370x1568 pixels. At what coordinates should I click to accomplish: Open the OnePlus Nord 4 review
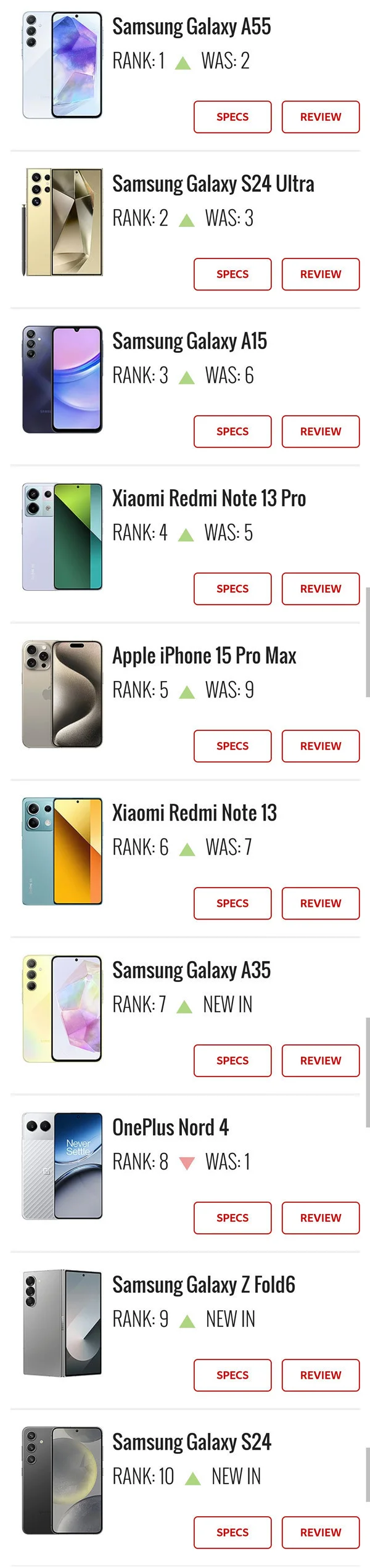pyautogui.click(x=320, y=1218)
